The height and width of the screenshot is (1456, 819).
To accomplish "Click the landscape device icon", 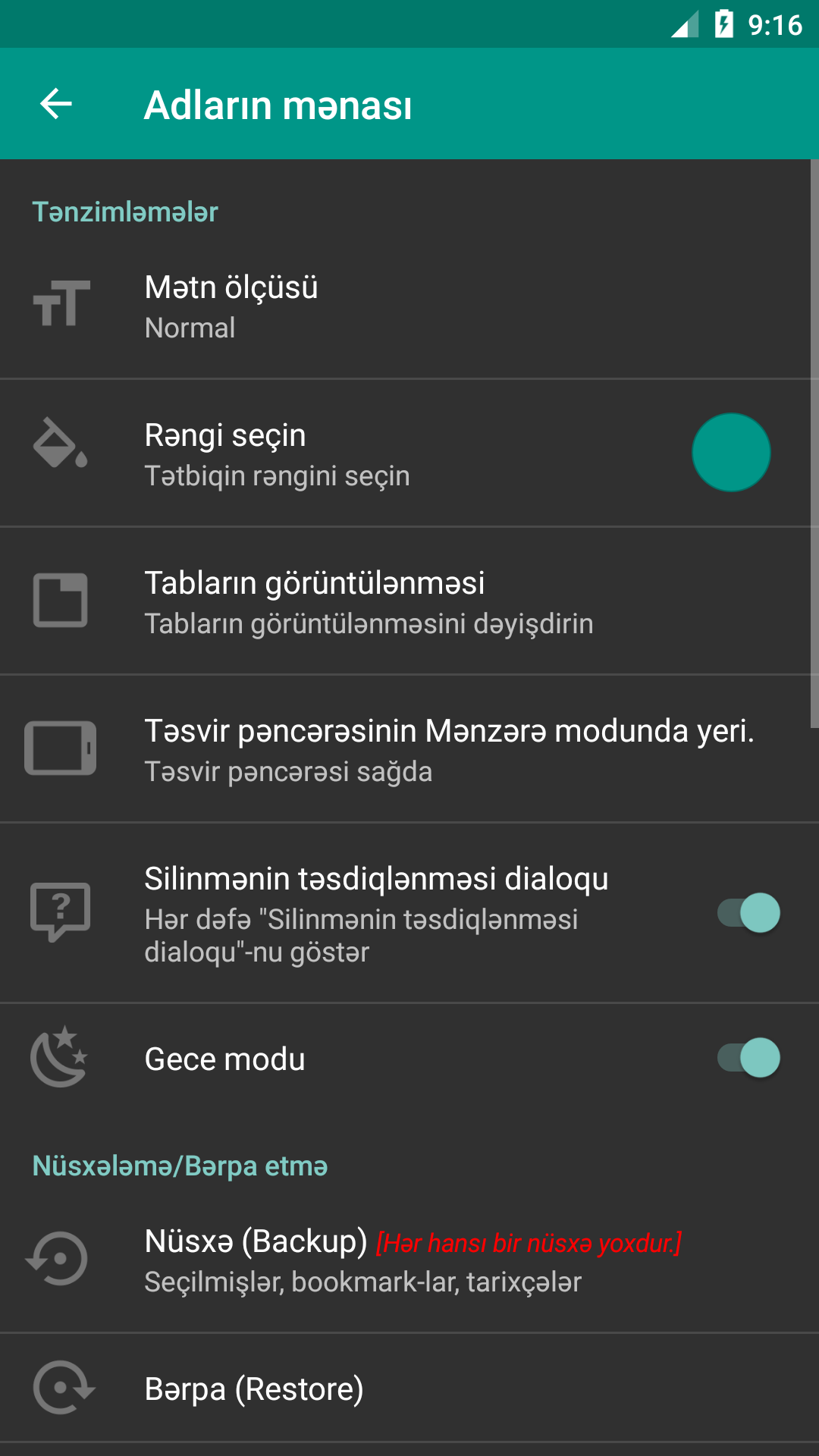I will (61, 748).
